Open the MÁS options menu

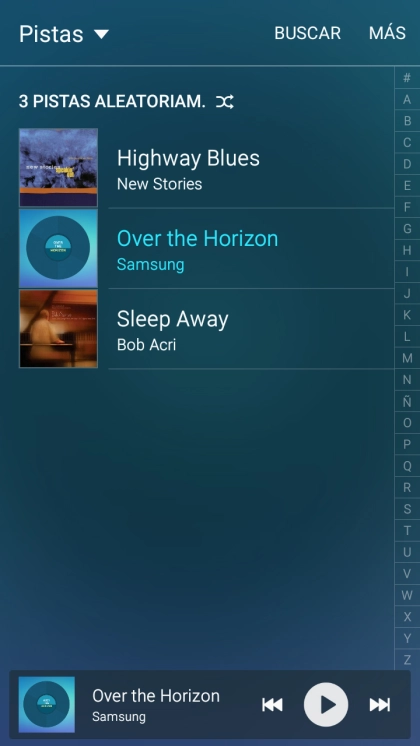[x=387, y=33]
